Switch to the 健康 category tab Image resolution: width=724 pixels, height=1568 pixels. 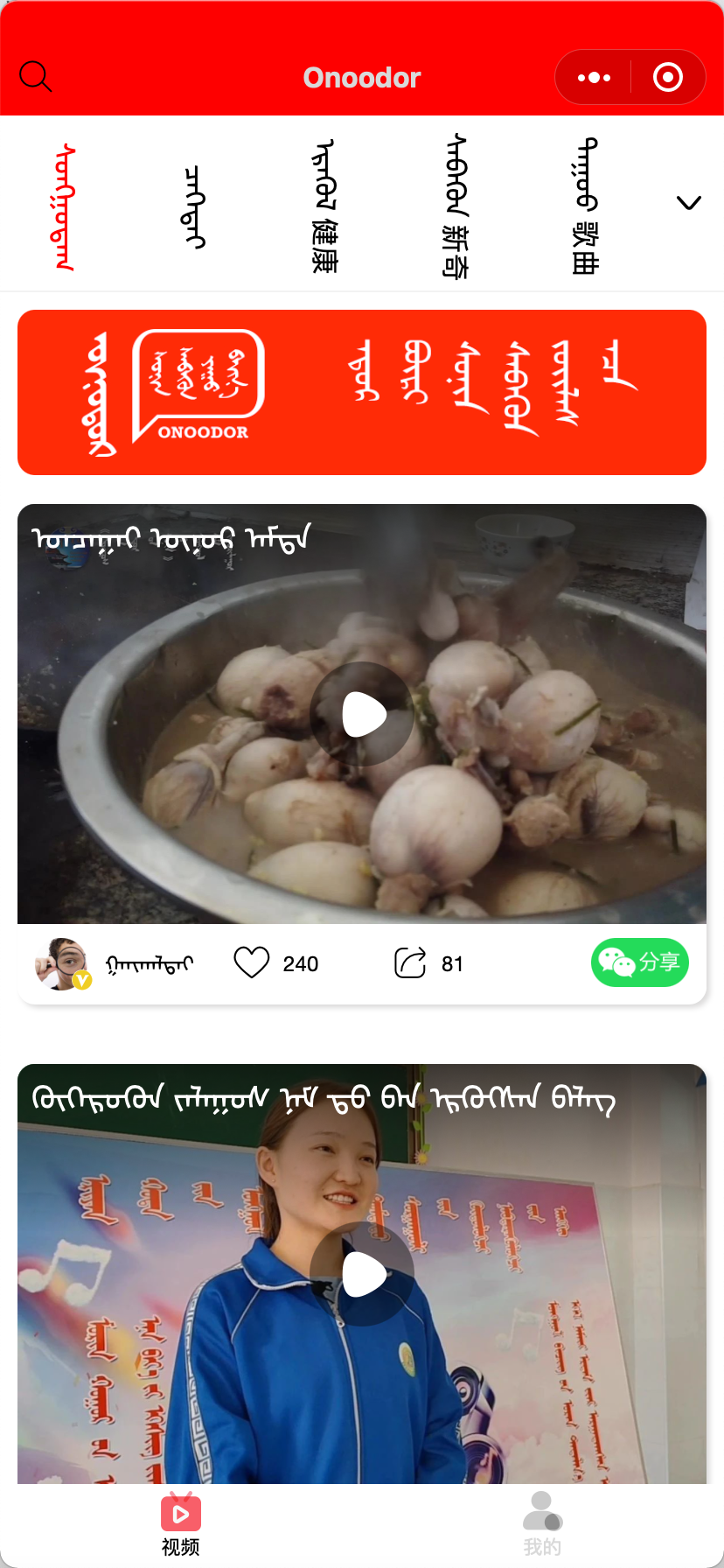coord(325,205)
